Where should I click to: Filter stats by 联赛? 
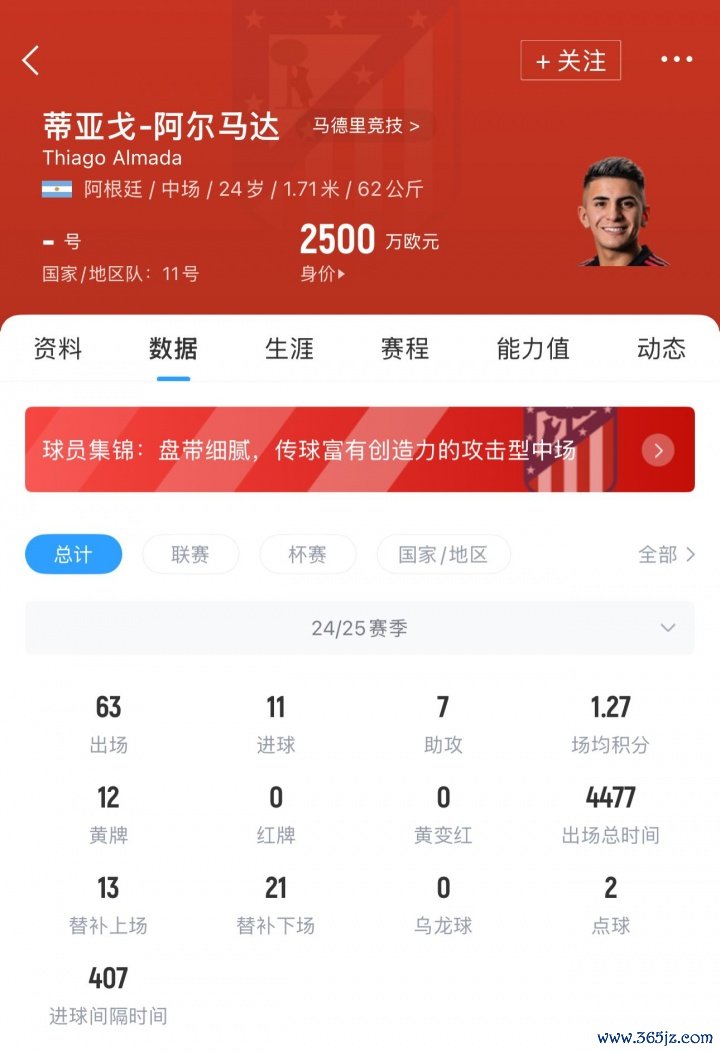[x=190, y=554]
